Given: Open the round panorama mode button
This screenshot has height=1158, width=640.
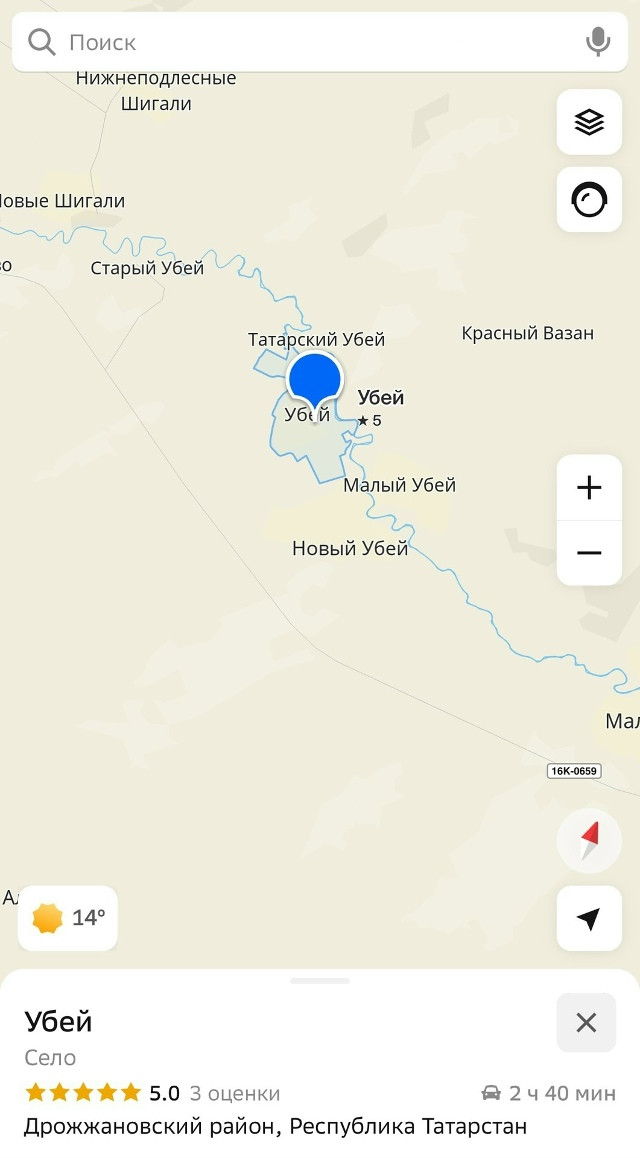Looking at the screenshot, I should (x=589, y=199).
